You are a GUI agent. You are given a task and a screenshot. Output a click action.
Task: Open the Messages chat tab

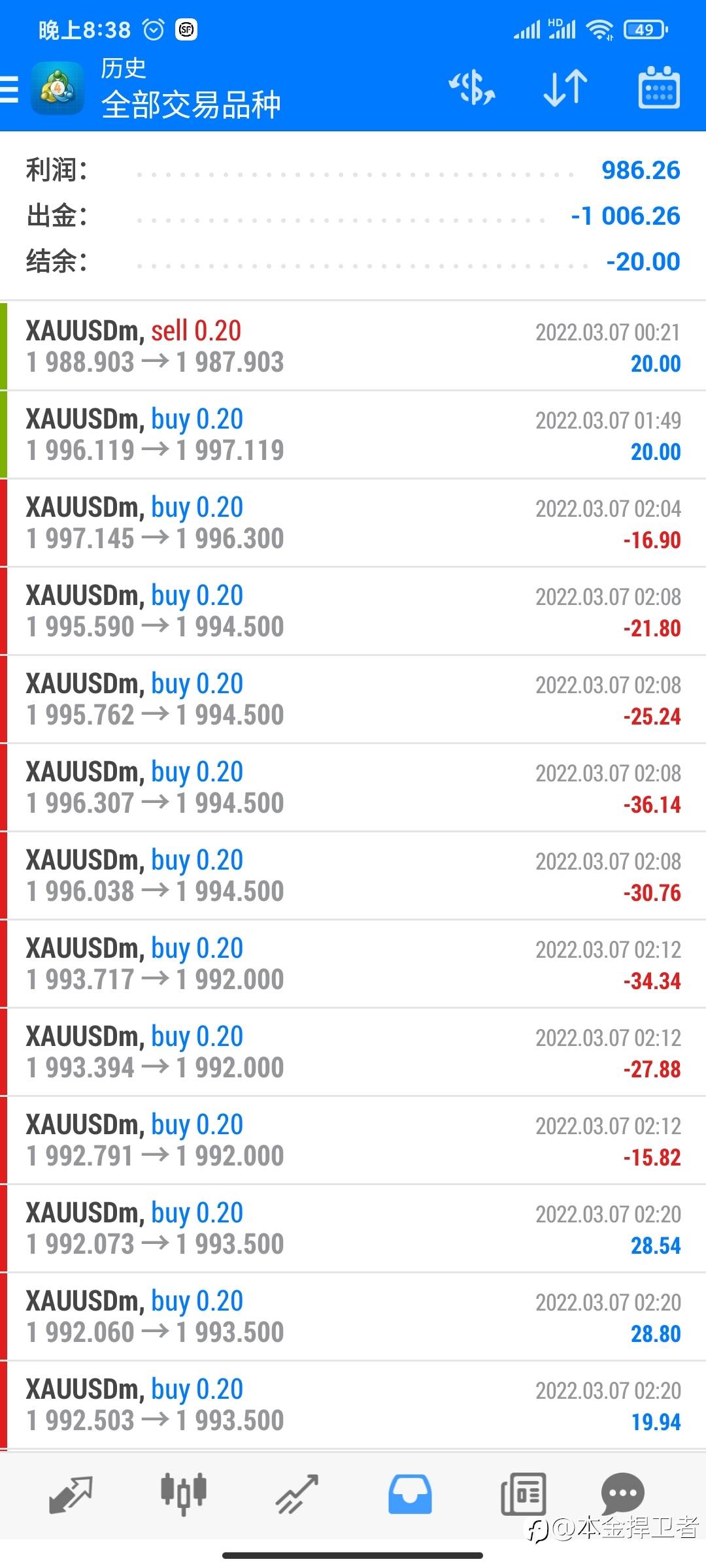(622, 1494)
